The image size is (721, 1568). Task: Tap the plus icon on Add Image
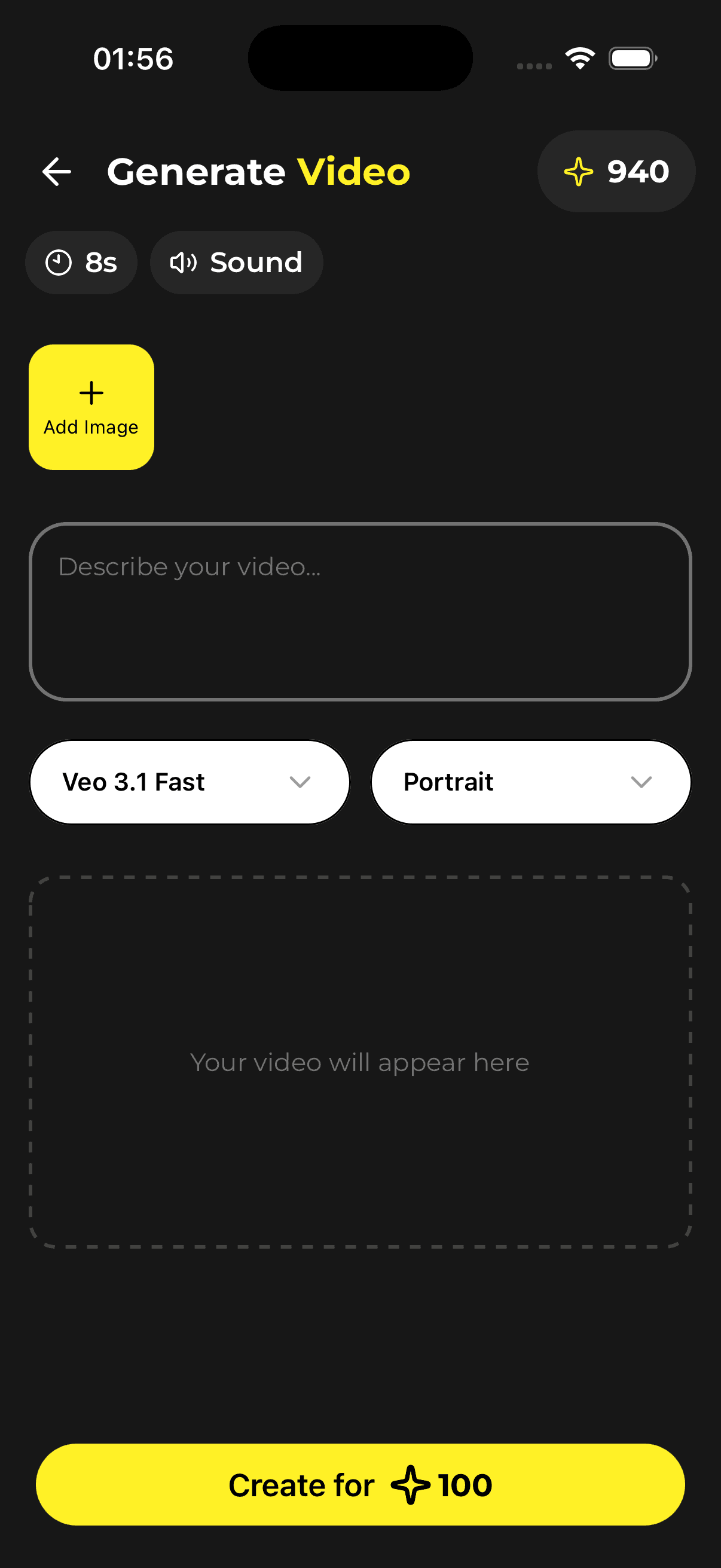pyautogui.click(x=91, y=393)
